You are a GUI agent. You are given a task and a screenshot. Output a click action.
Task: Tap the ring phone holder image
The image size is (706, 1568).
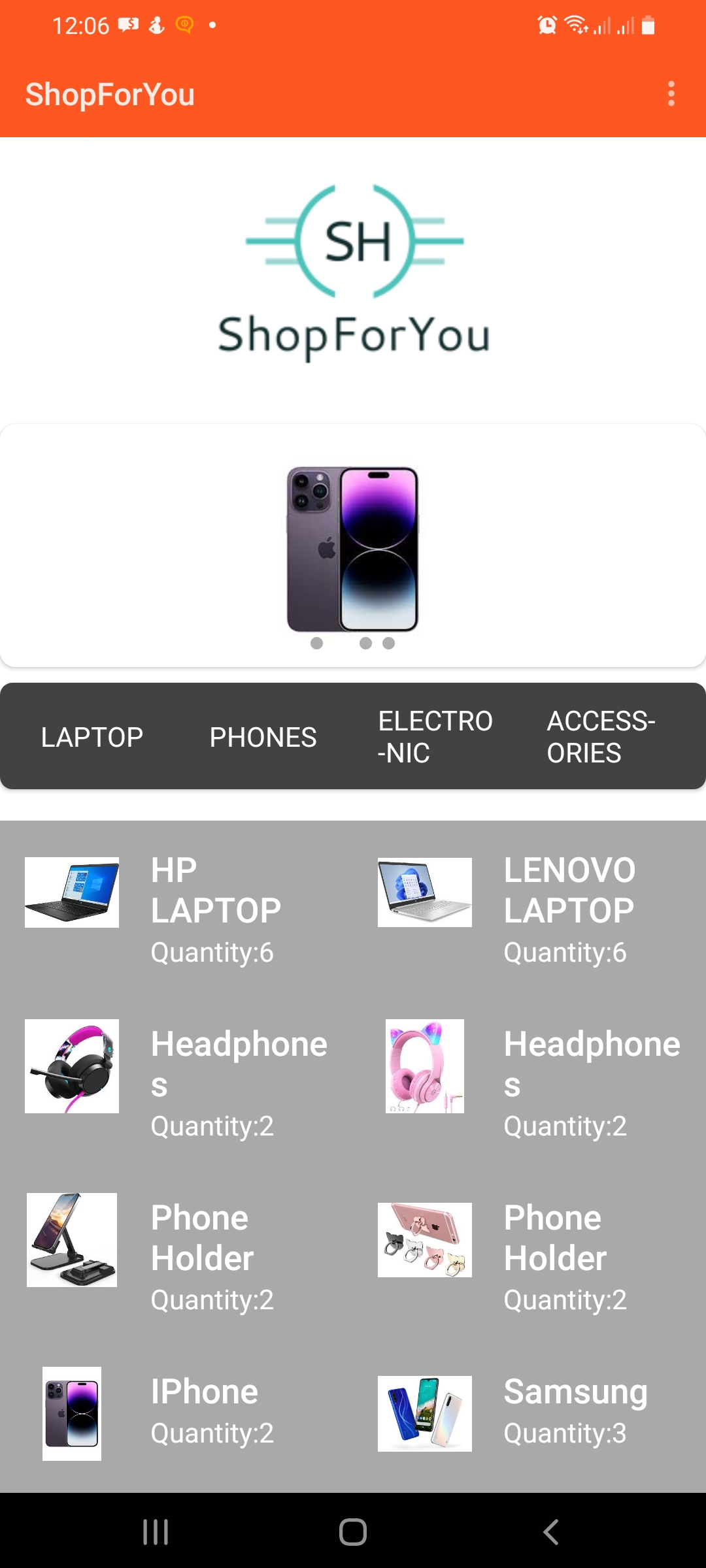click(x=424, y=1240)
